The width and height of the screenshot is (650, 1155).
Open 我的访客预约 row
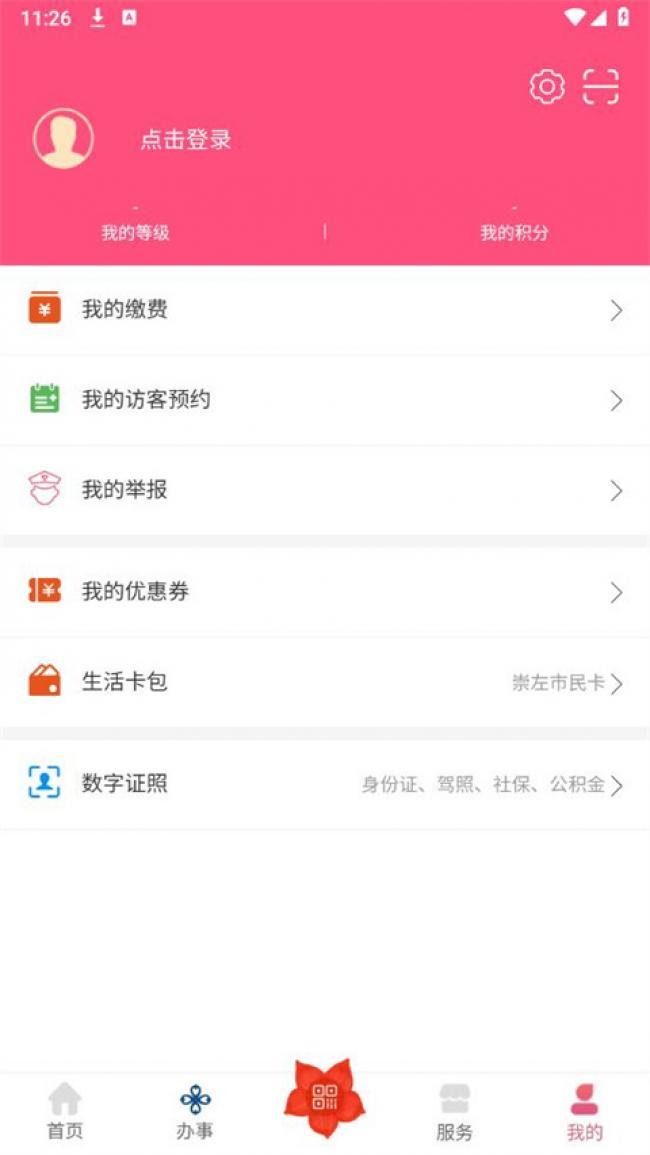[325, 400]
